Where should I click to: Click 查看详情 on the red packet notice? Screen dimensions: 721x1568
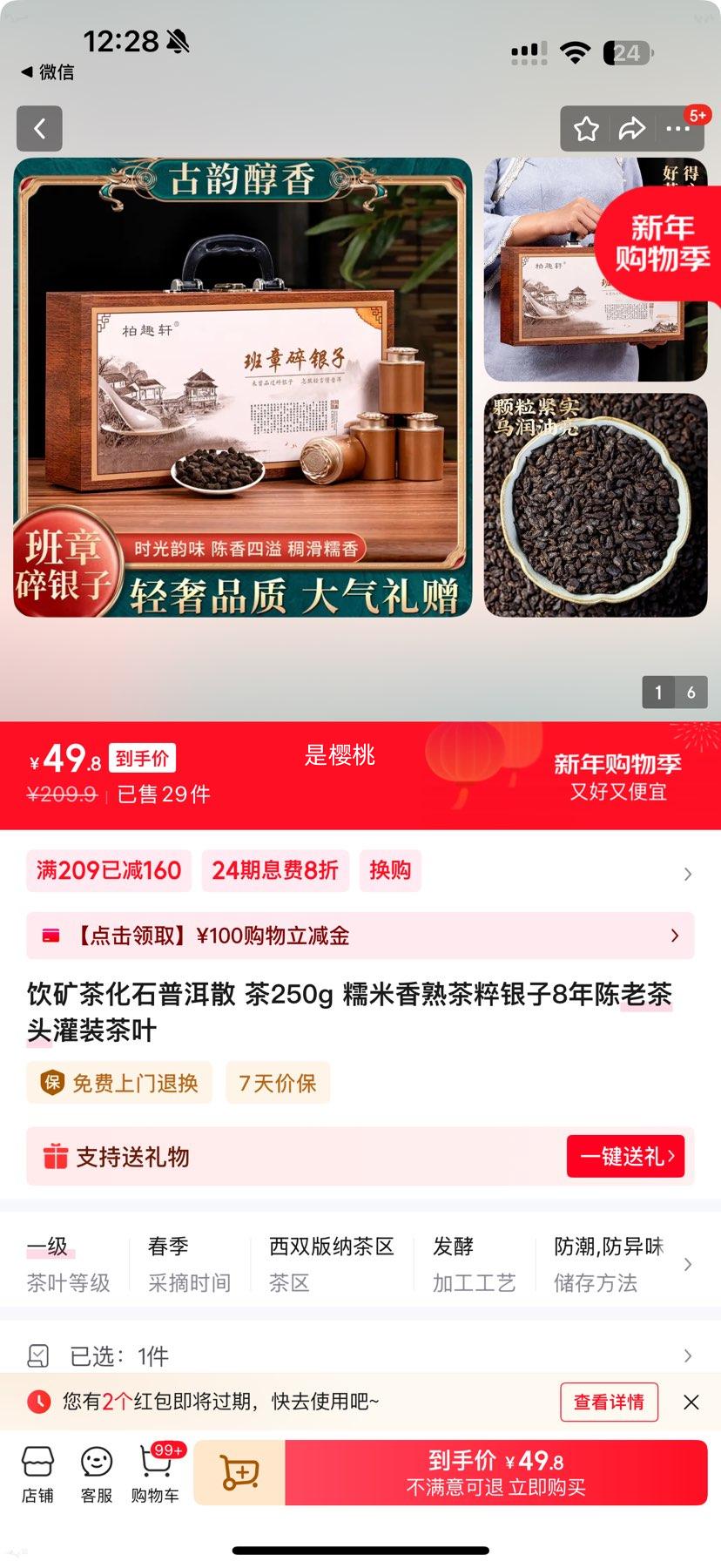[609, 1402]
